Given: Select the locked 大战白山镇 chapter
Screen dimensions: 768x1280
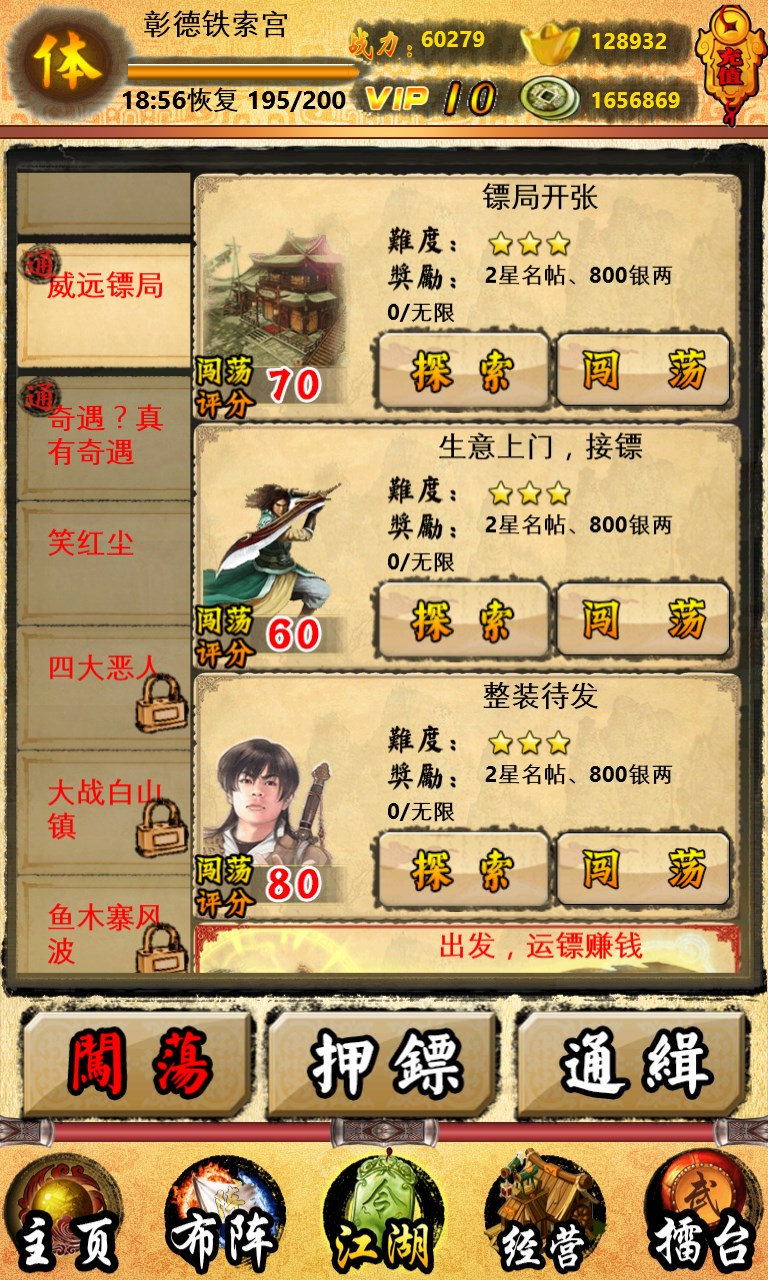Looking at the screenshot, I should (104, 811).
